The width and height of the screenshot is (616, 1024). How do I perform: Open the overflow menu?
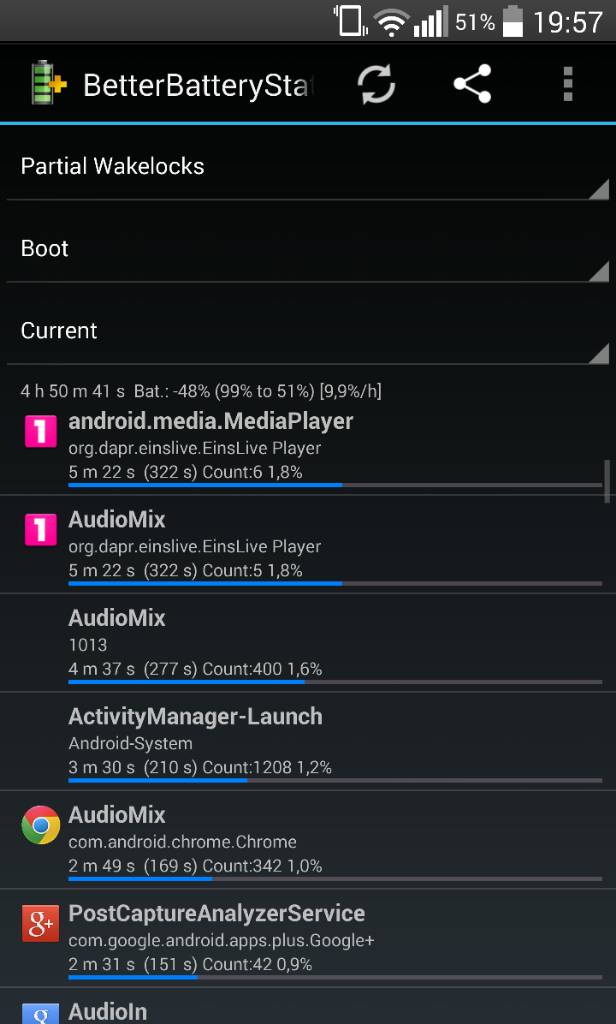568,84
